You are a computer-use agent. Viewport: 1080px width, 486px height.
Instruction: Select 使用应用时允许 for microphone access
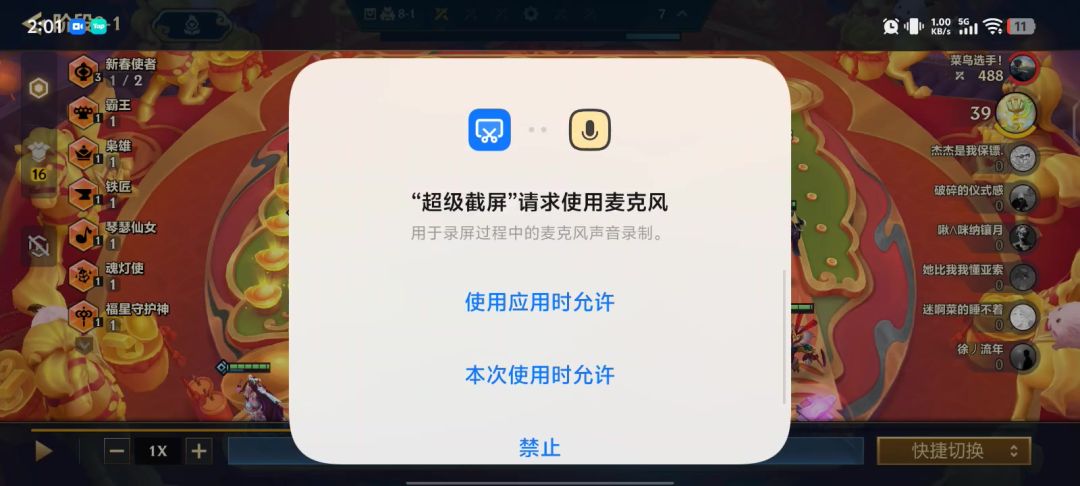tap(539, 302)
